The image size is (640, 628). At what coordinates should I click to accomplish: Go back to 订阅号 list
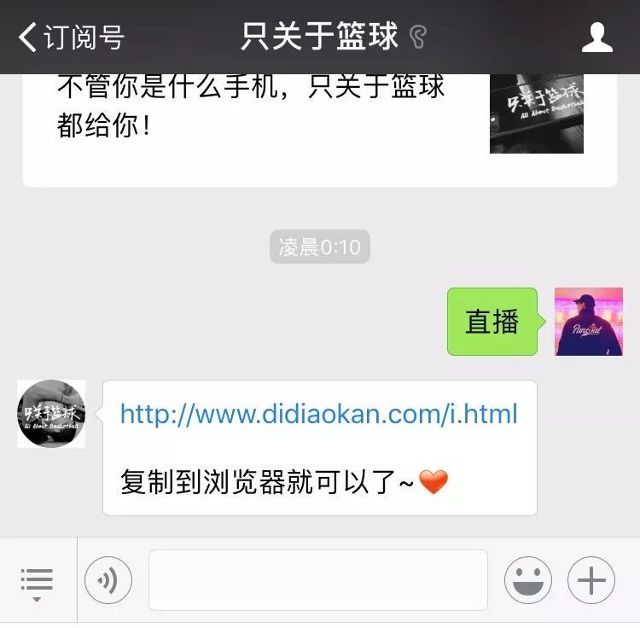(70, 38)
